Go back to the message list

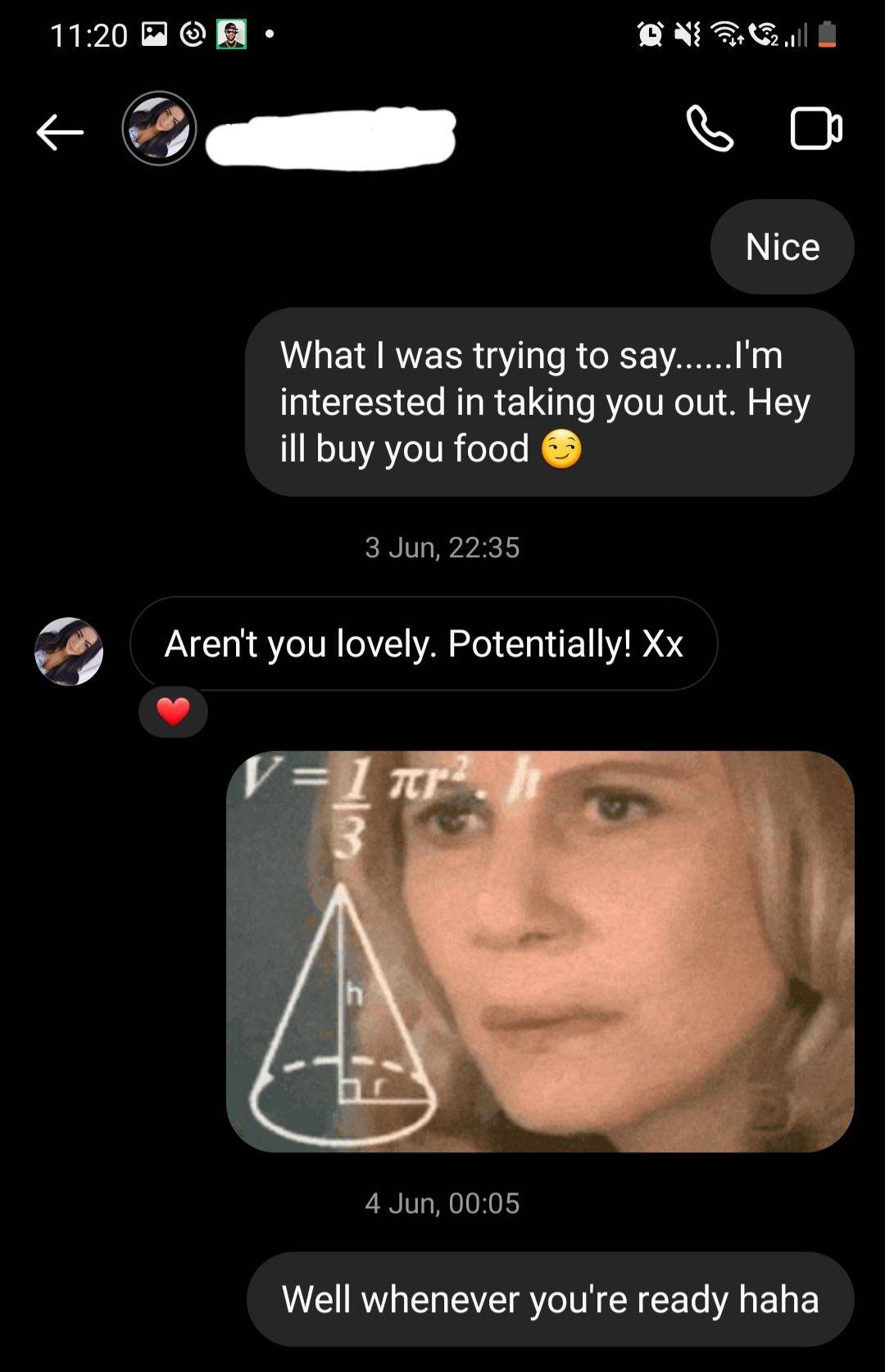point(60,131)
